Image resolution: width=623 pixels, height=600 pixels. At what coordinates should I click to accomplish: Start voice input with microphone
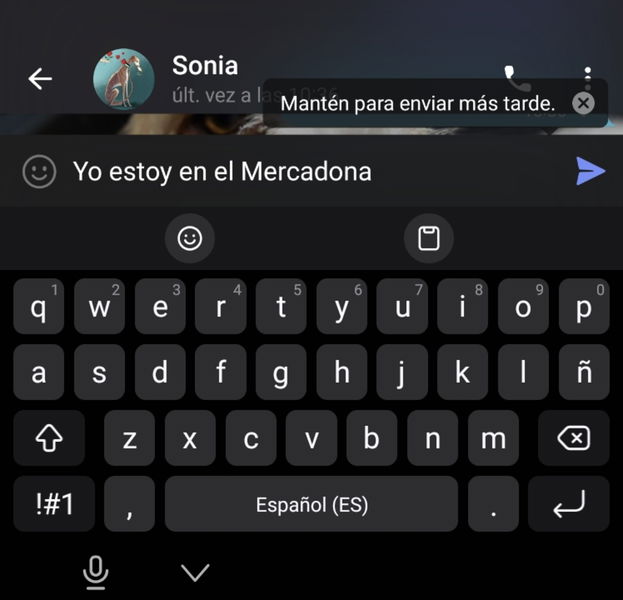(x=95, y=572)
